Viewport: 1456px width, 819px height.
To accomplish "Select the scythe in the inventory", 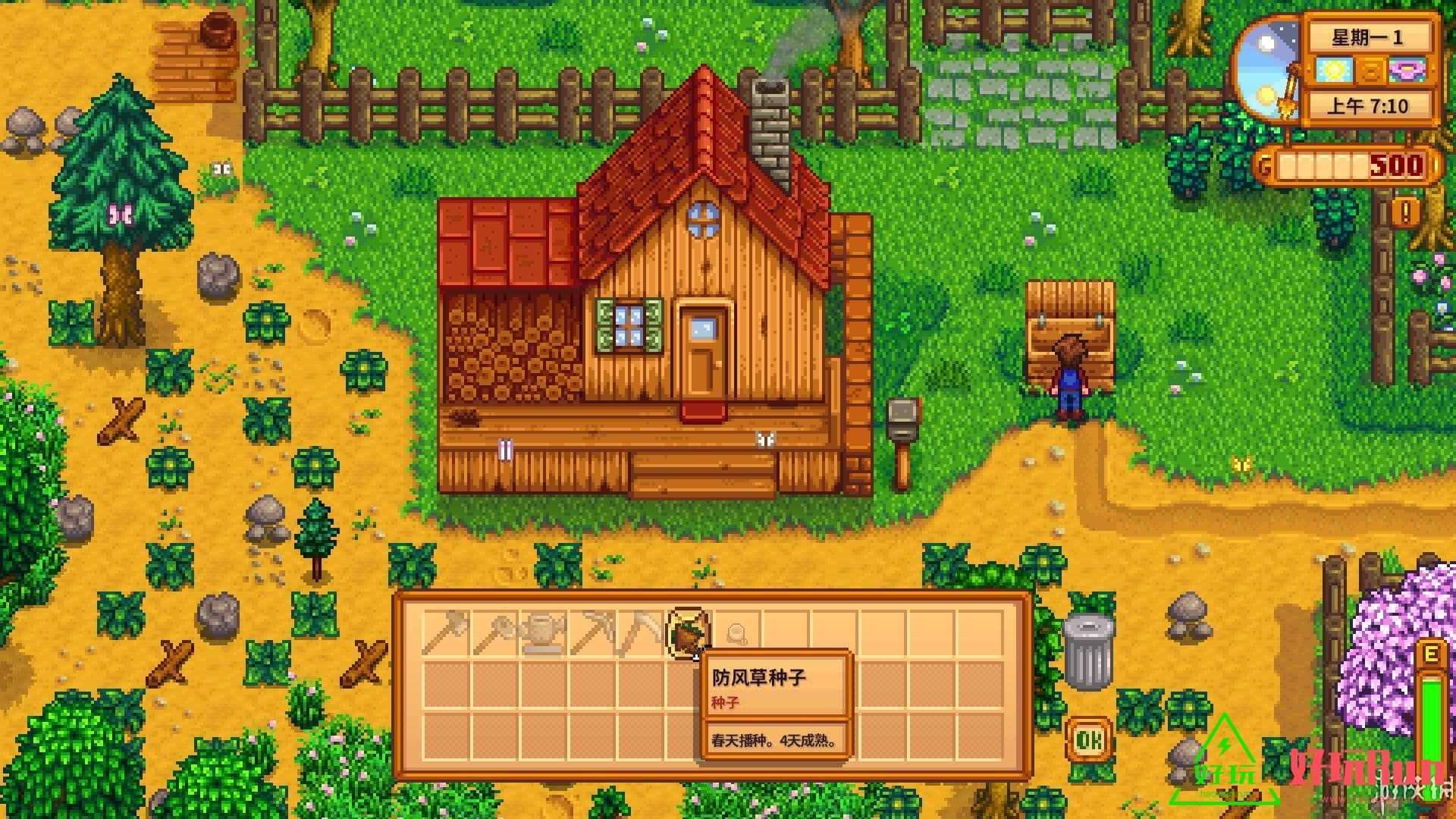I will 639,633.
